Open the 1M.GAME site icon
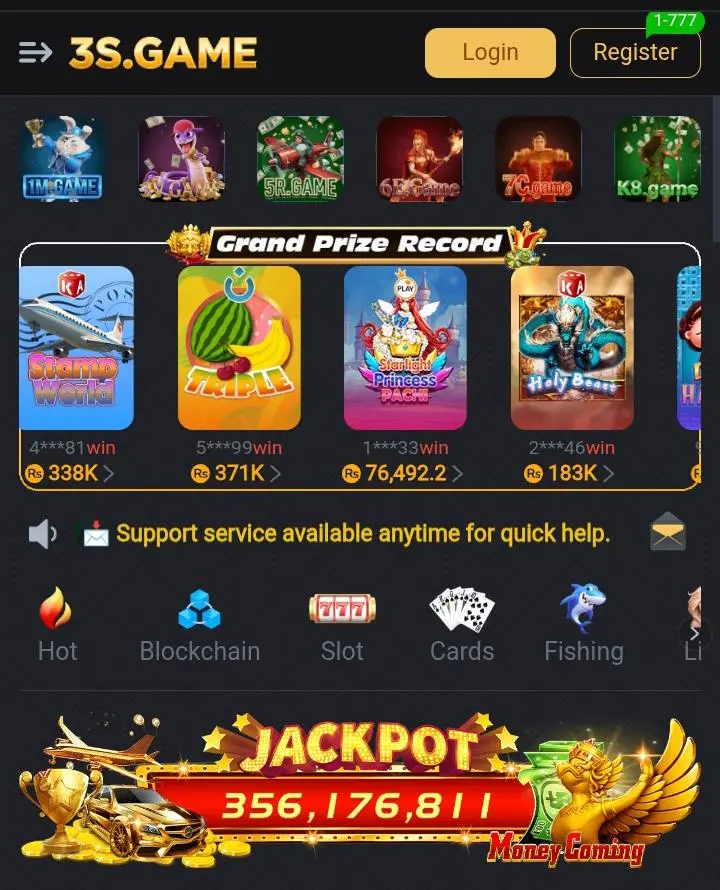 coord(62,159)
